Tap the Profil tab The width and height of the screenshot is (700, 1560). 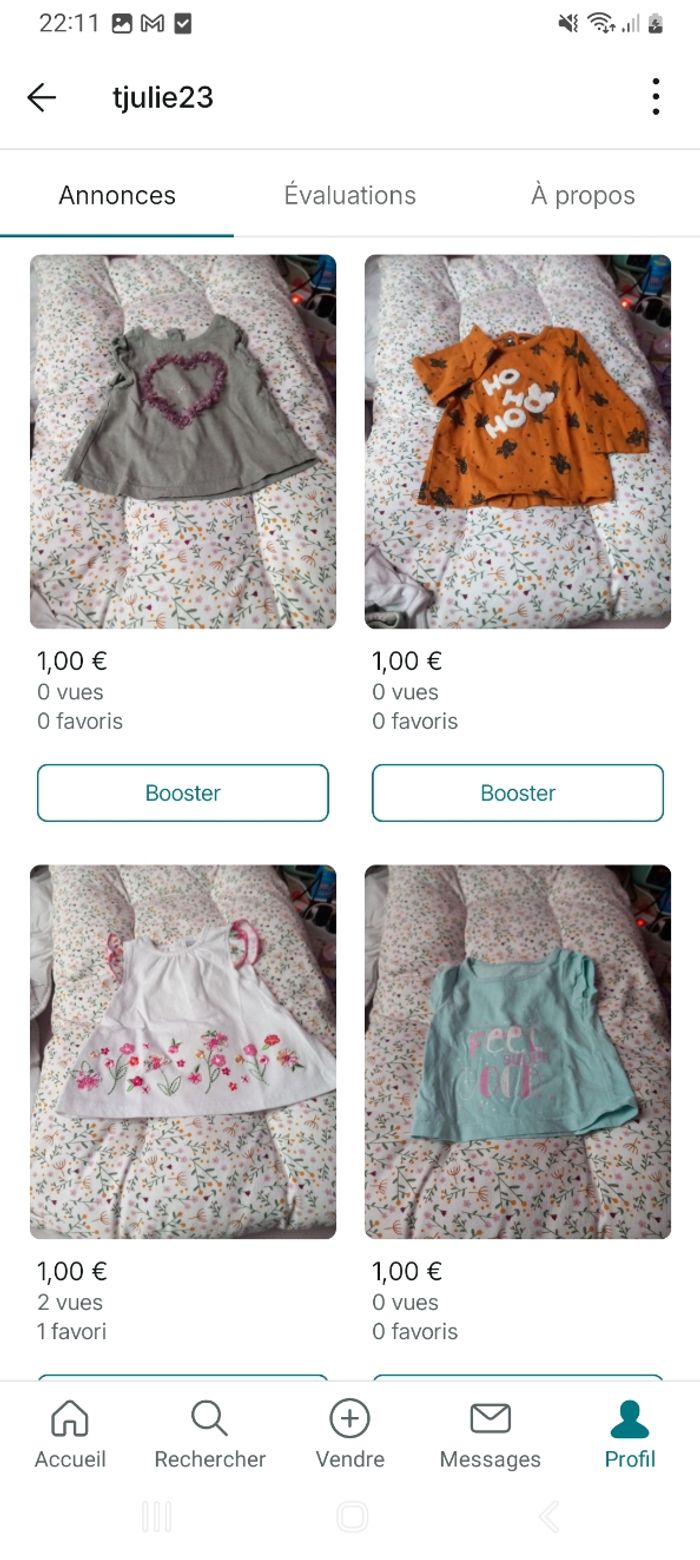tap(630, 1434)
